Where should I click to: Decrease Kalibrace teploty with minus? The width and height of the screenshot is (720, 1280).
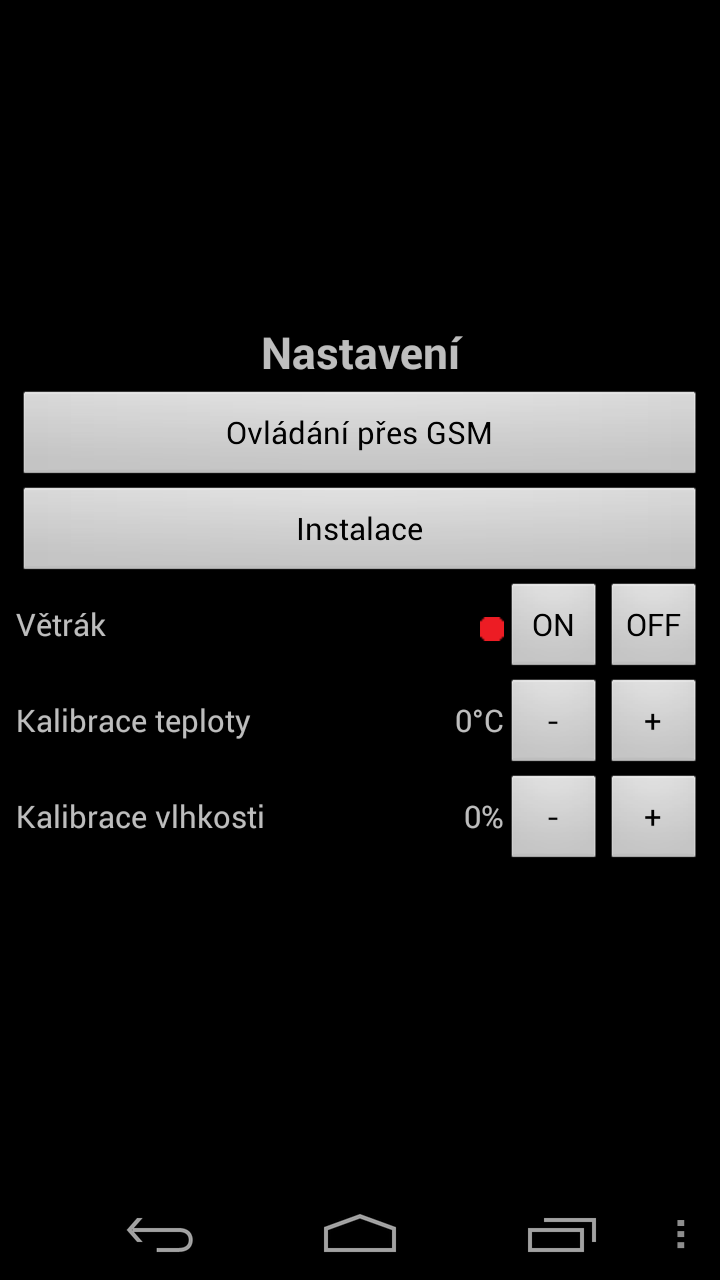pyautogui.click(x=553, y=720)
